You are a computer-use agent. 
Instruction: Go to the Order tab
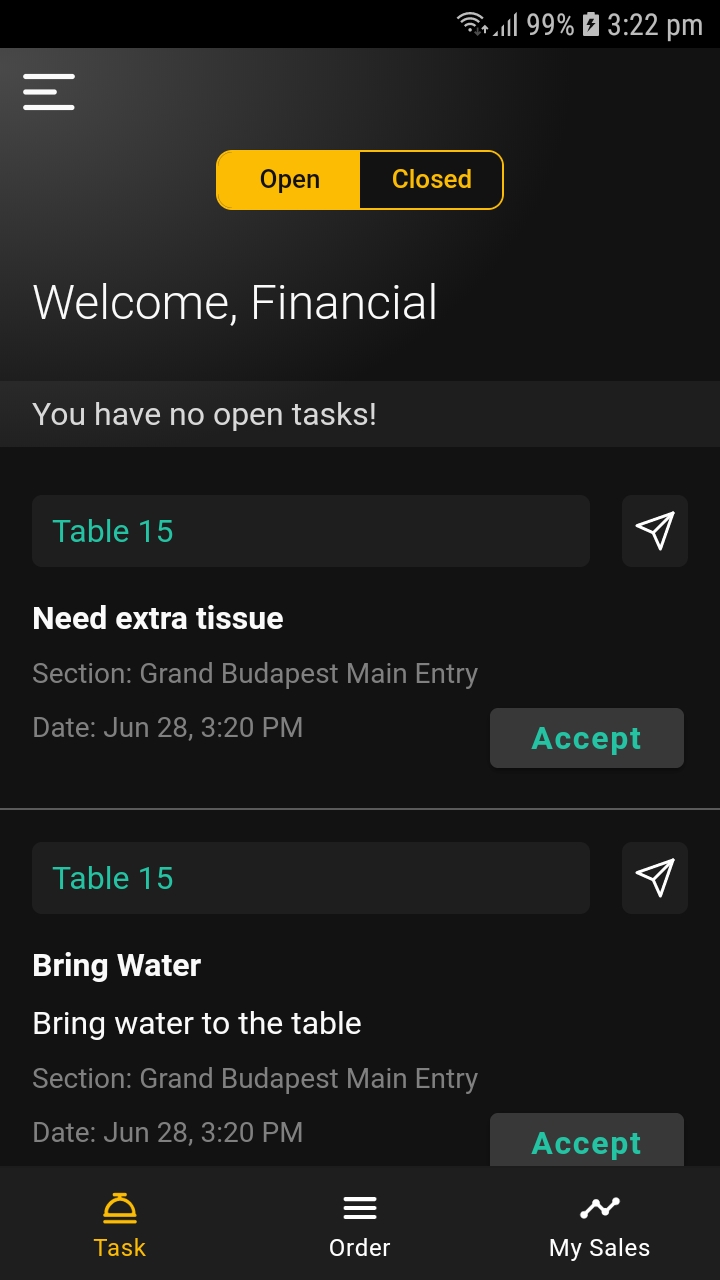pyautogui.click(x=360, y=1224)
